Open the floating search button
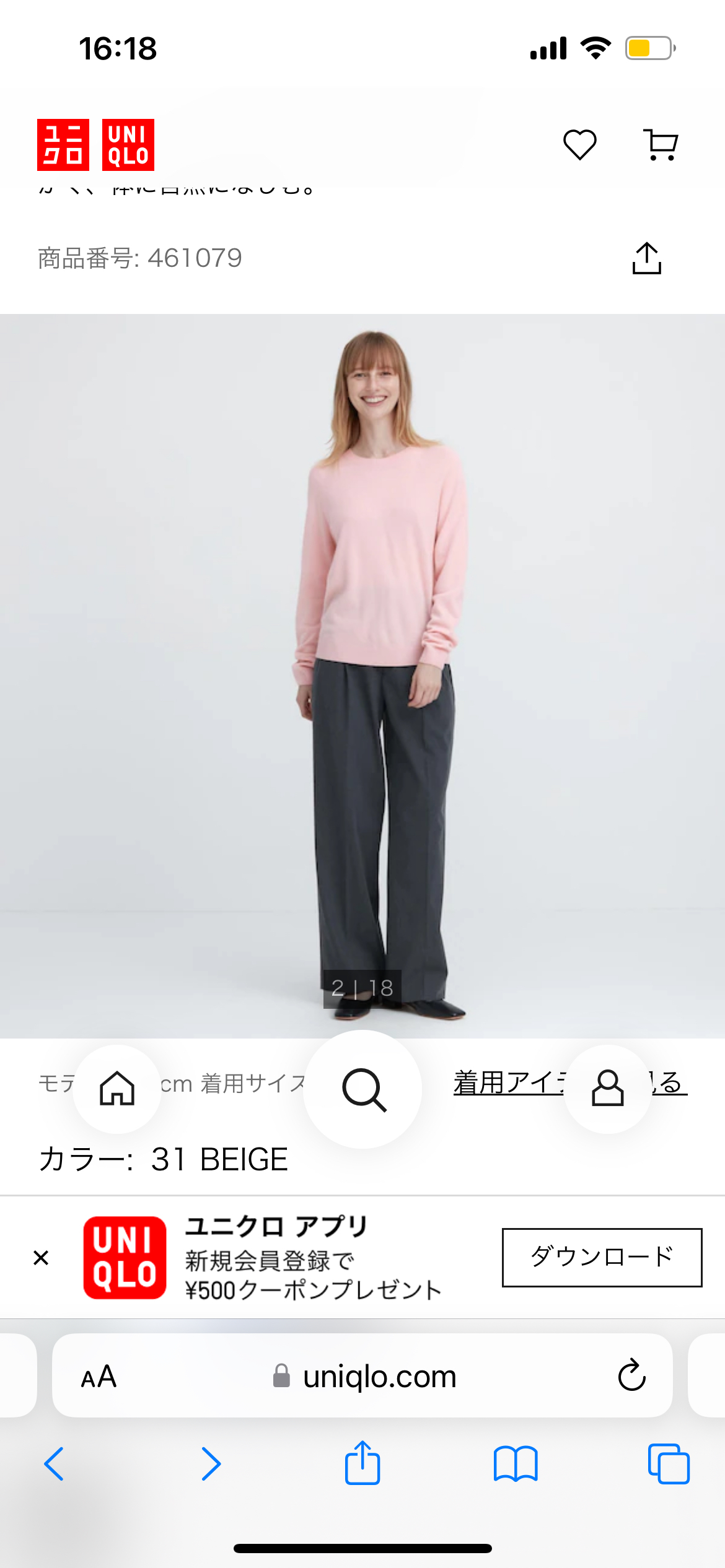 click(x=363, y=1089)
